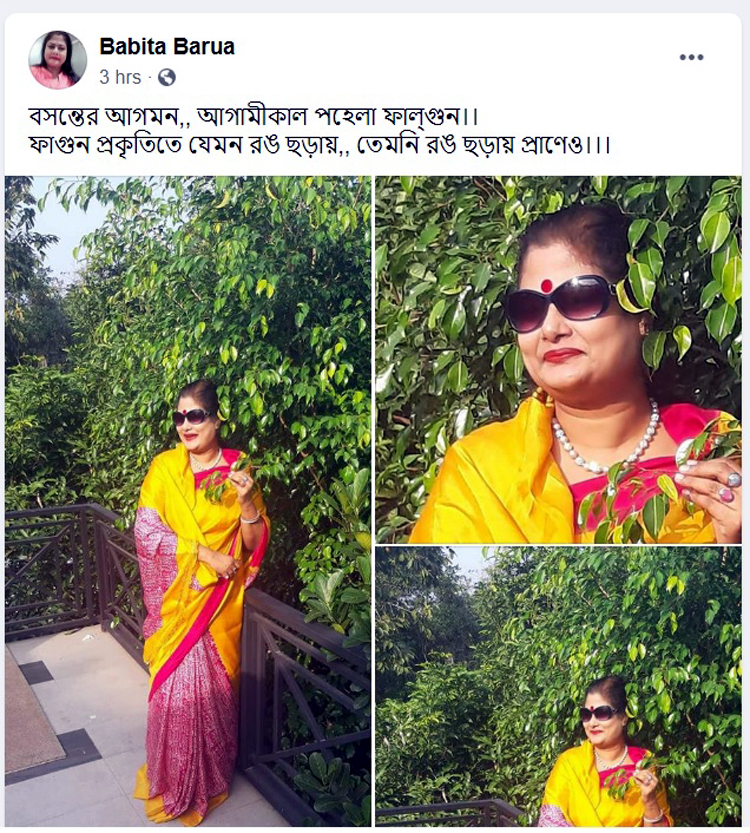Open the Babita Barua profile name link

click(167, 46)
